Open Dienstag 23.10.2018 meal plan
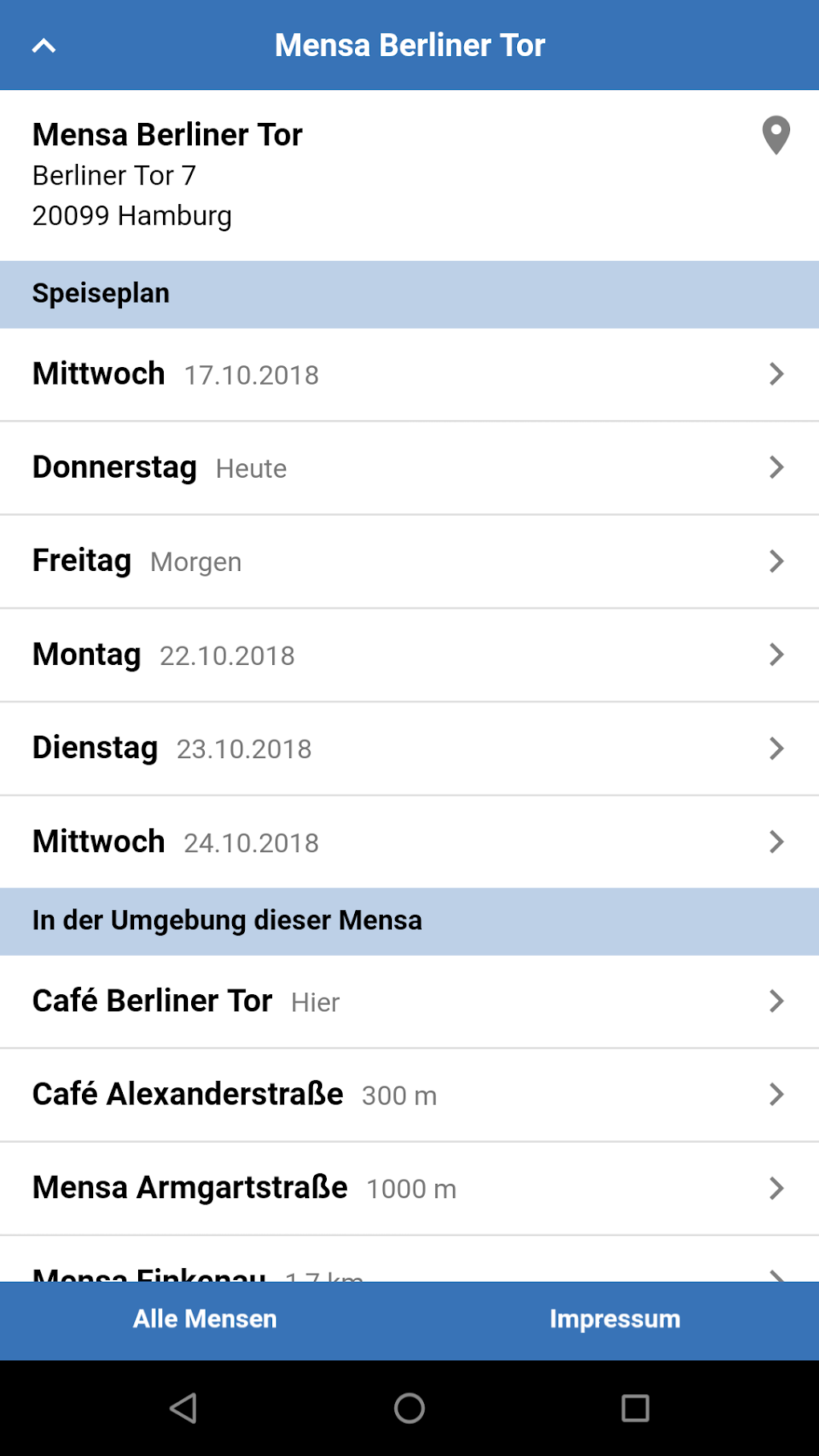The height and width of the screenshot is (1456, 819). point(409,748)
